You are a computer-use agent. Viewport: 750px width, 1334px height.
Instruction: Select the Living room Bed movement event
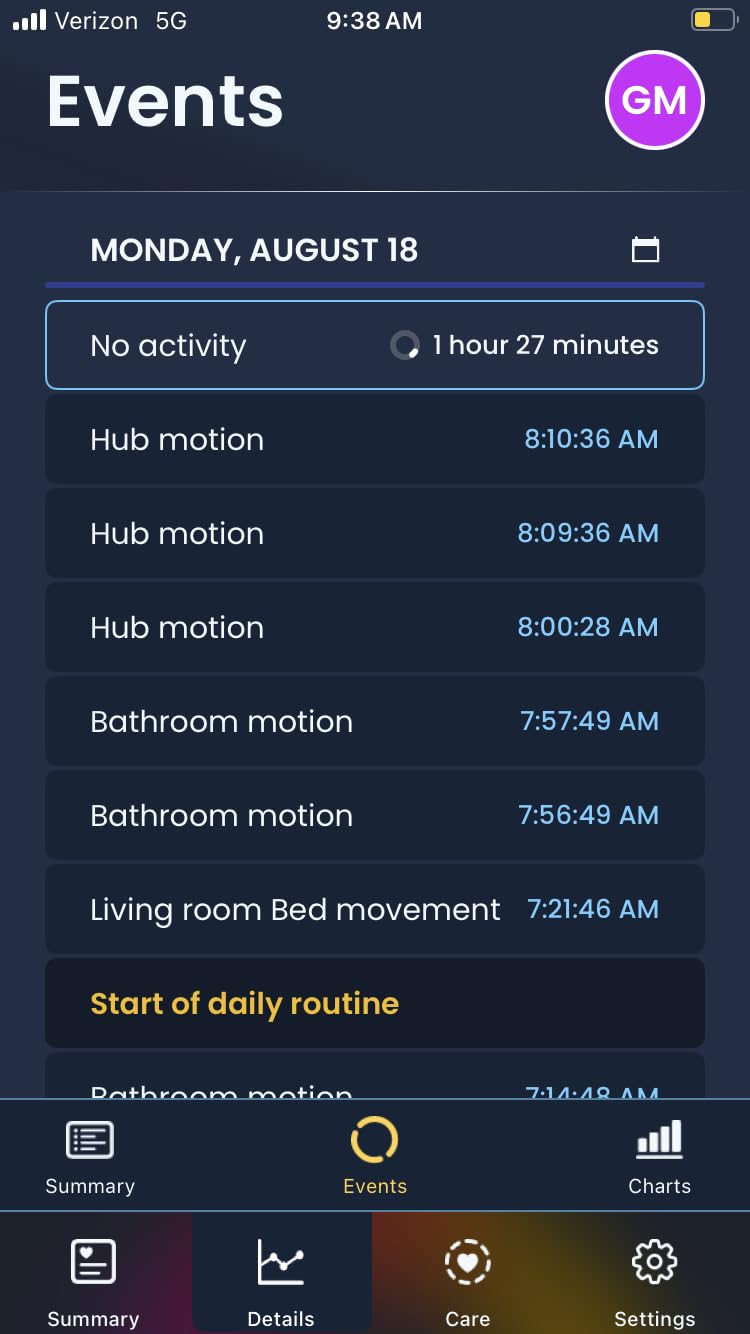[375, 909]
